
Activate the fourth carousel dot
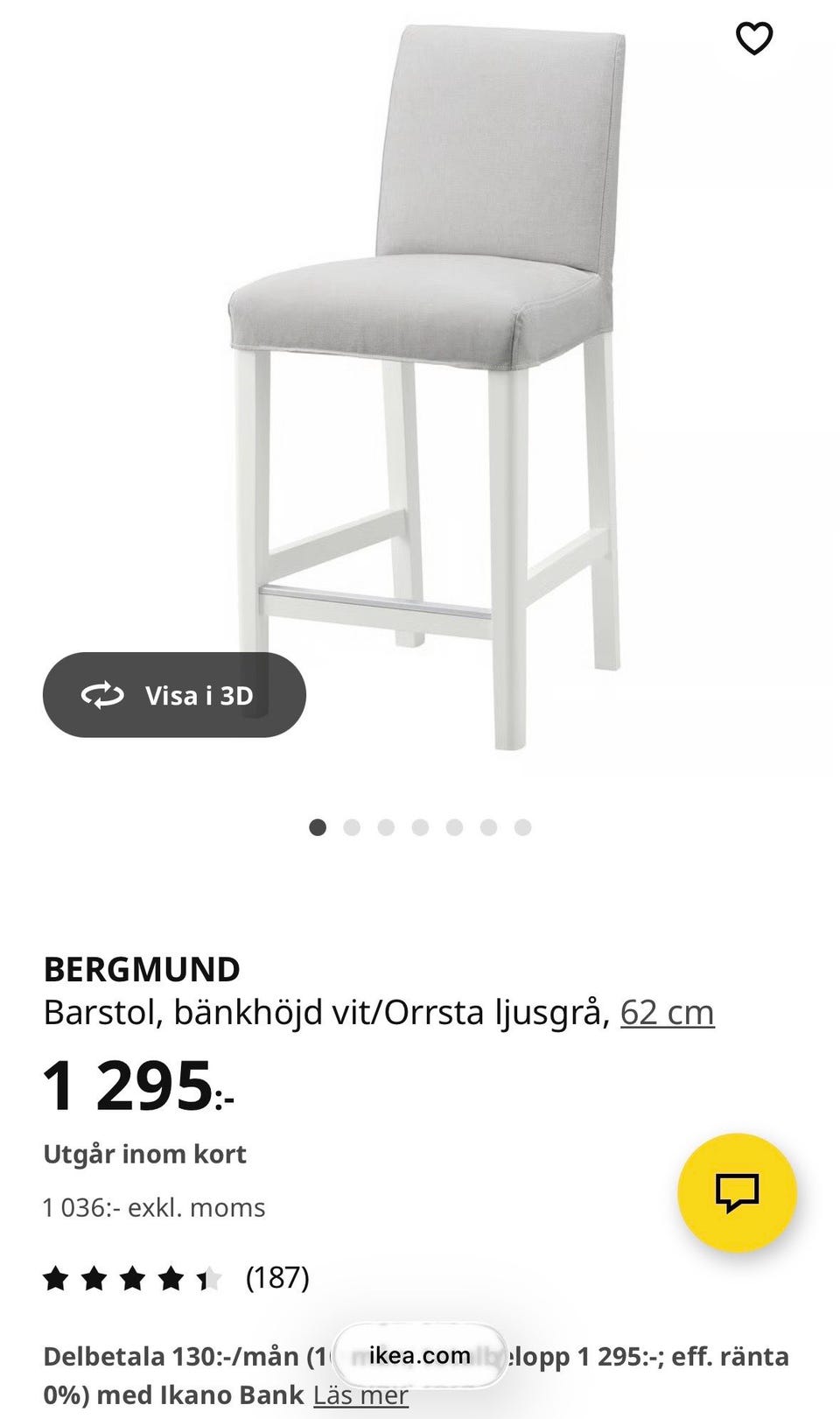420,825
